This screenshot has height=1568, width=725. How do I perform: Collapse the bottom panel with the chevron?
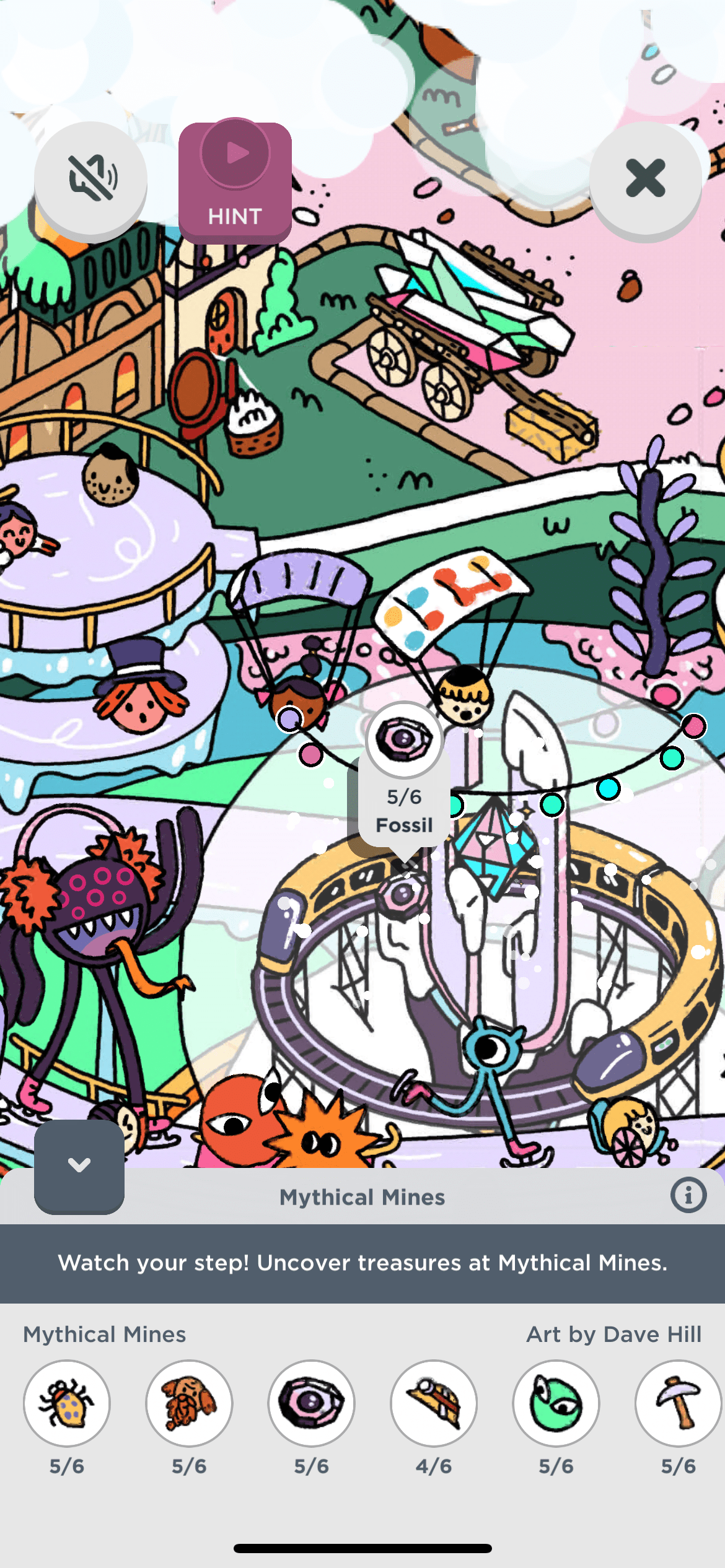point(79,1165)
